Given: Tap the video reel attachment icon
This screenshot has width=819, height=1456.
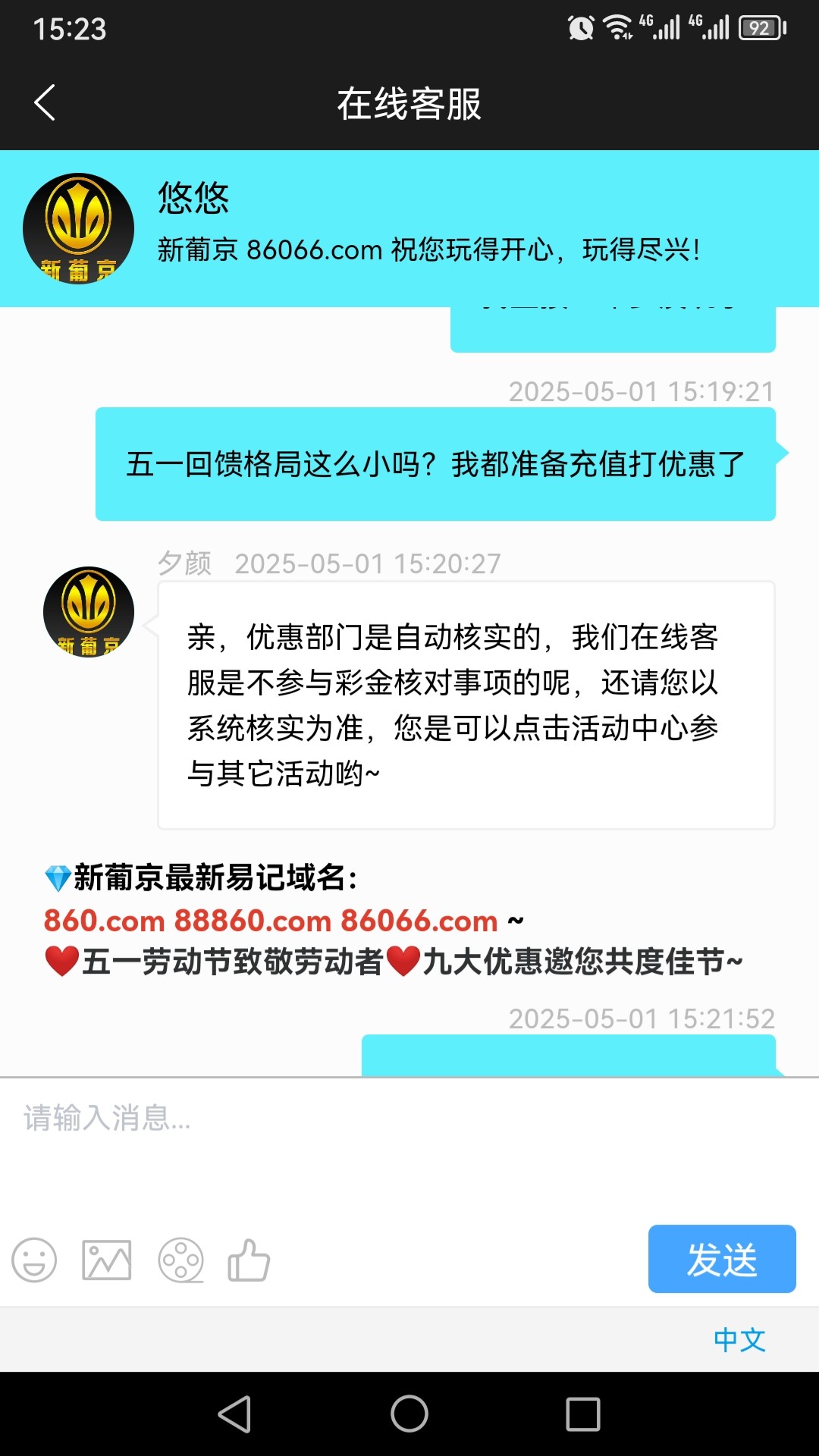Looking at the screenshot, I should point(180,1260).
